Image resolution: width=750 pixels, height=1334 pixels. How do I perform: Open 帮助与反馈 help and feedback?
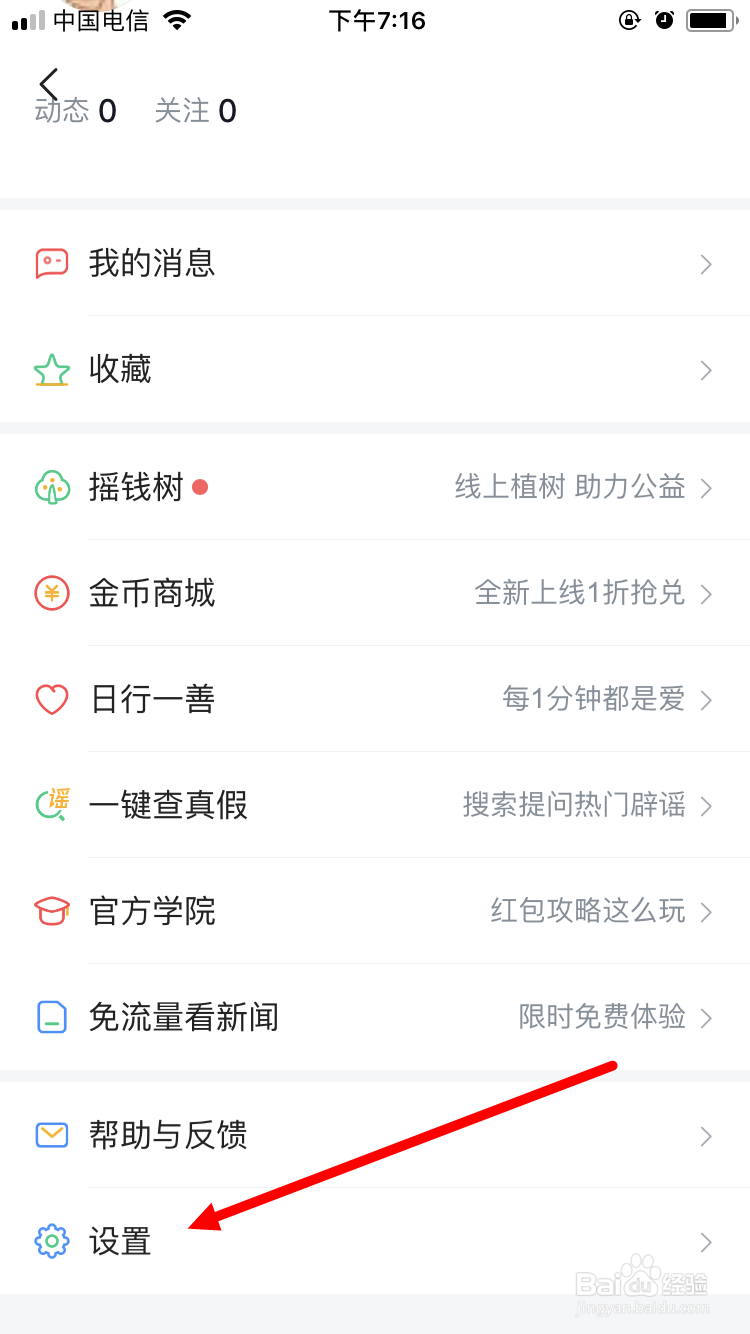click(375, 1136)
